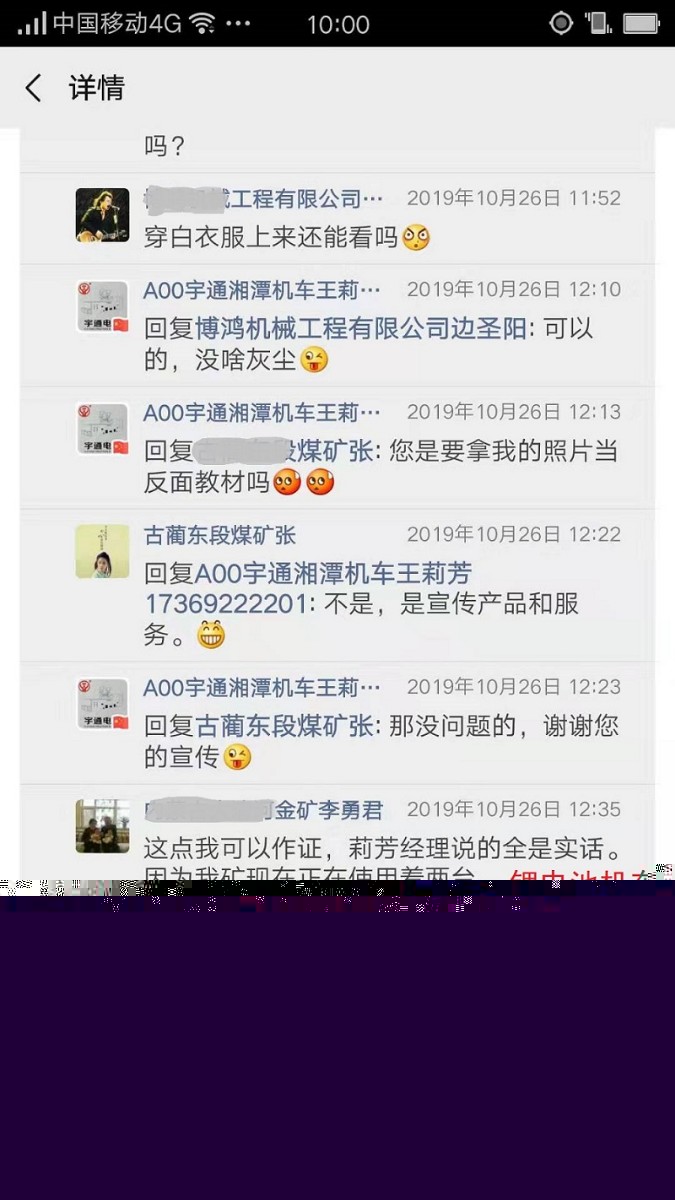Open 古蔺东段煤矿张's avatar picture
Image resolution: width=675 pixels, height=1200 pixels.
pyautogui.click(x=102, y=551)
